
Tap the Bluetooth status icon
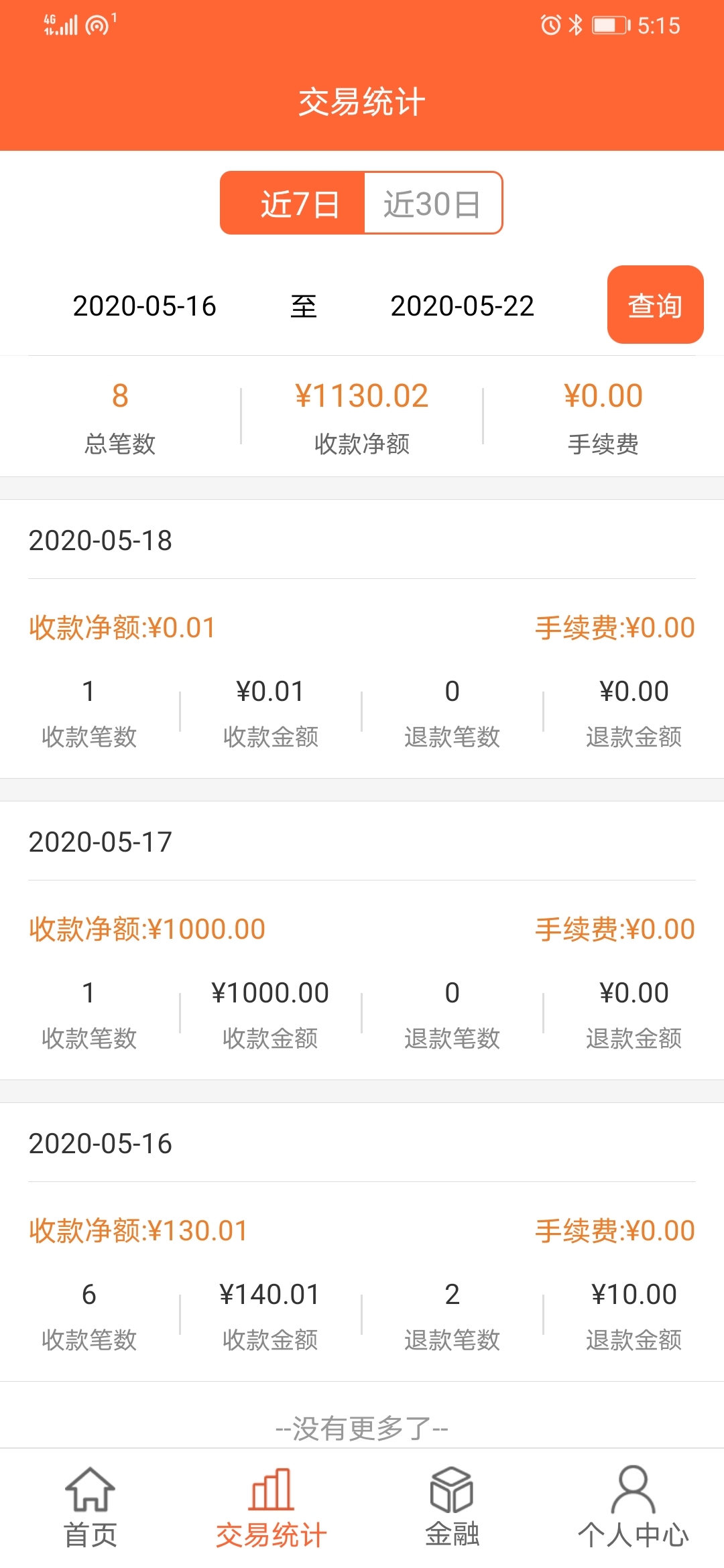click(x=574, y=25)
